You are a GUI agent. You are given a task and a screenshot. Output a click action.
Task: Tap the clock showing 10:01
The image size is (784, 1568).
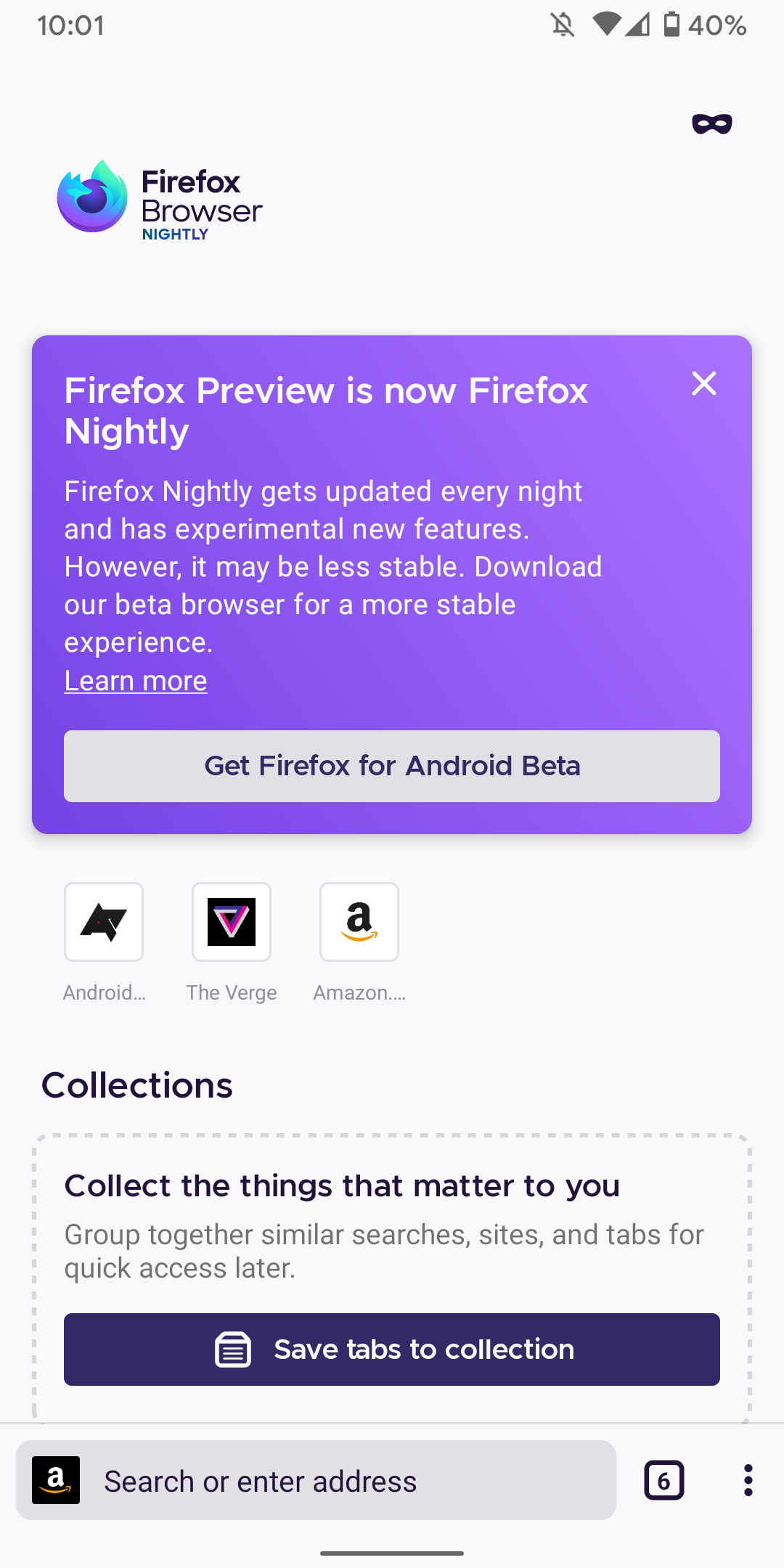pos(70,25)
